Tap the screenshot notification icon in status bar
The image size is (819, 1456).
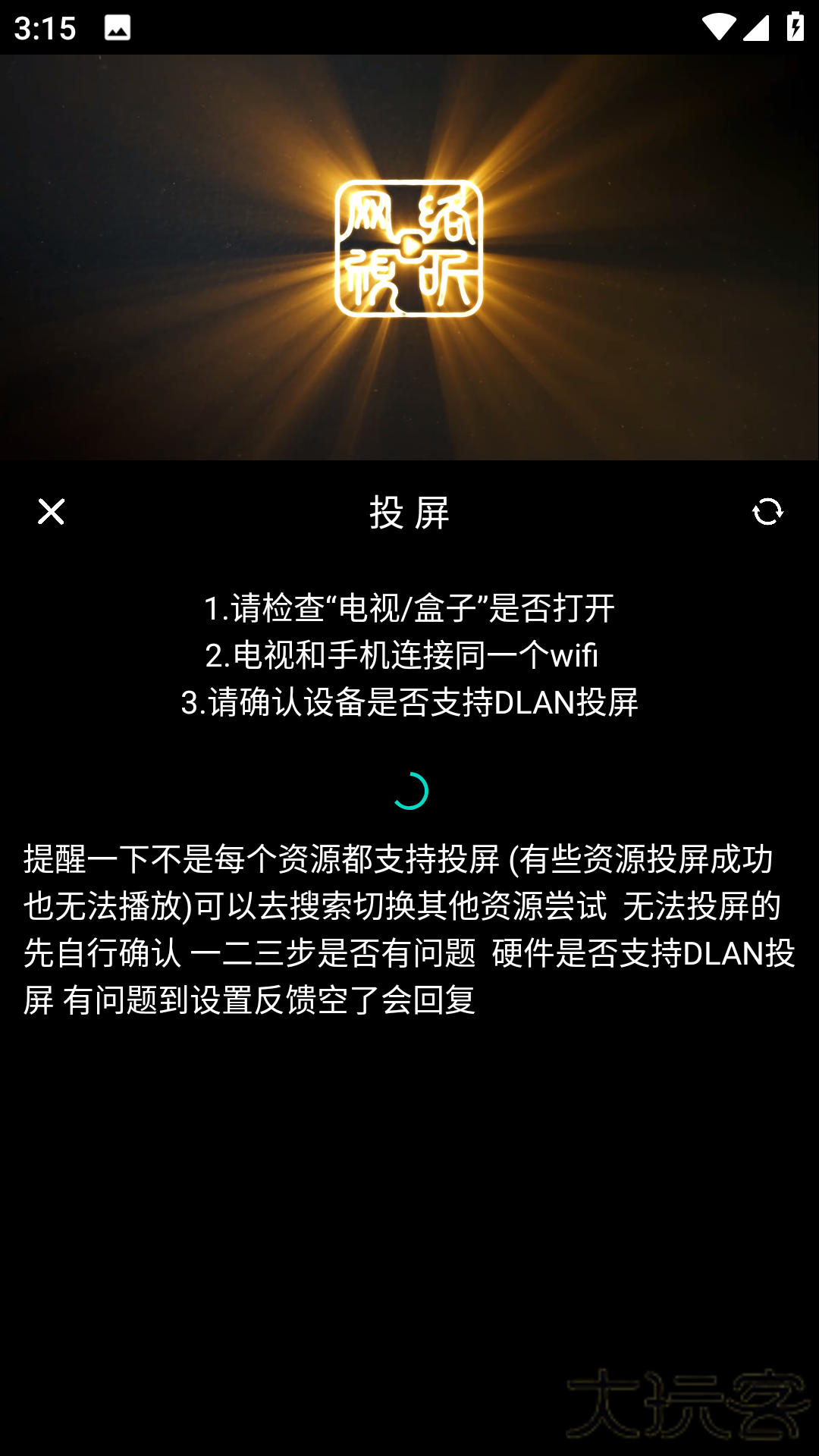[115, 29]
